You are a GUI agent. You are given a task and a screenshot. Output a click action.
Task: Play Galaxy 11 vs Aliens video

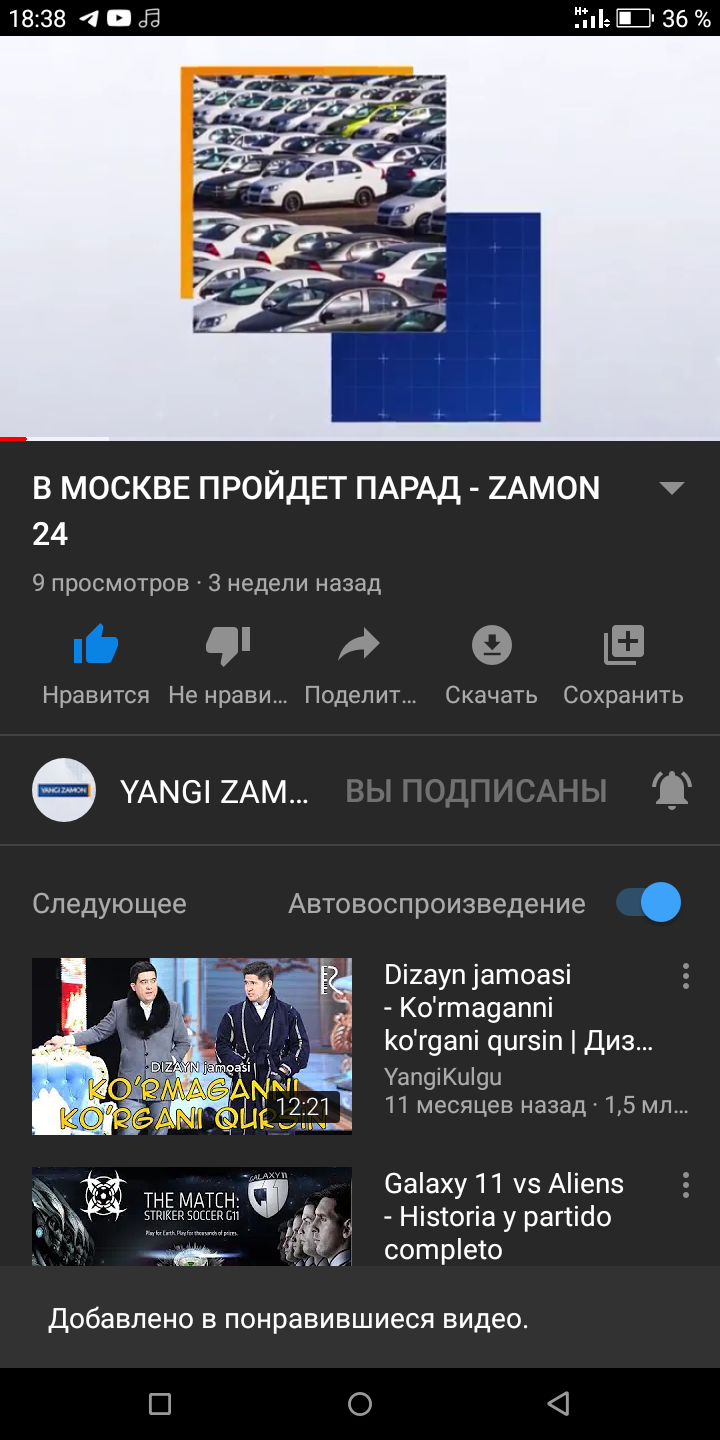point(192,1216)
